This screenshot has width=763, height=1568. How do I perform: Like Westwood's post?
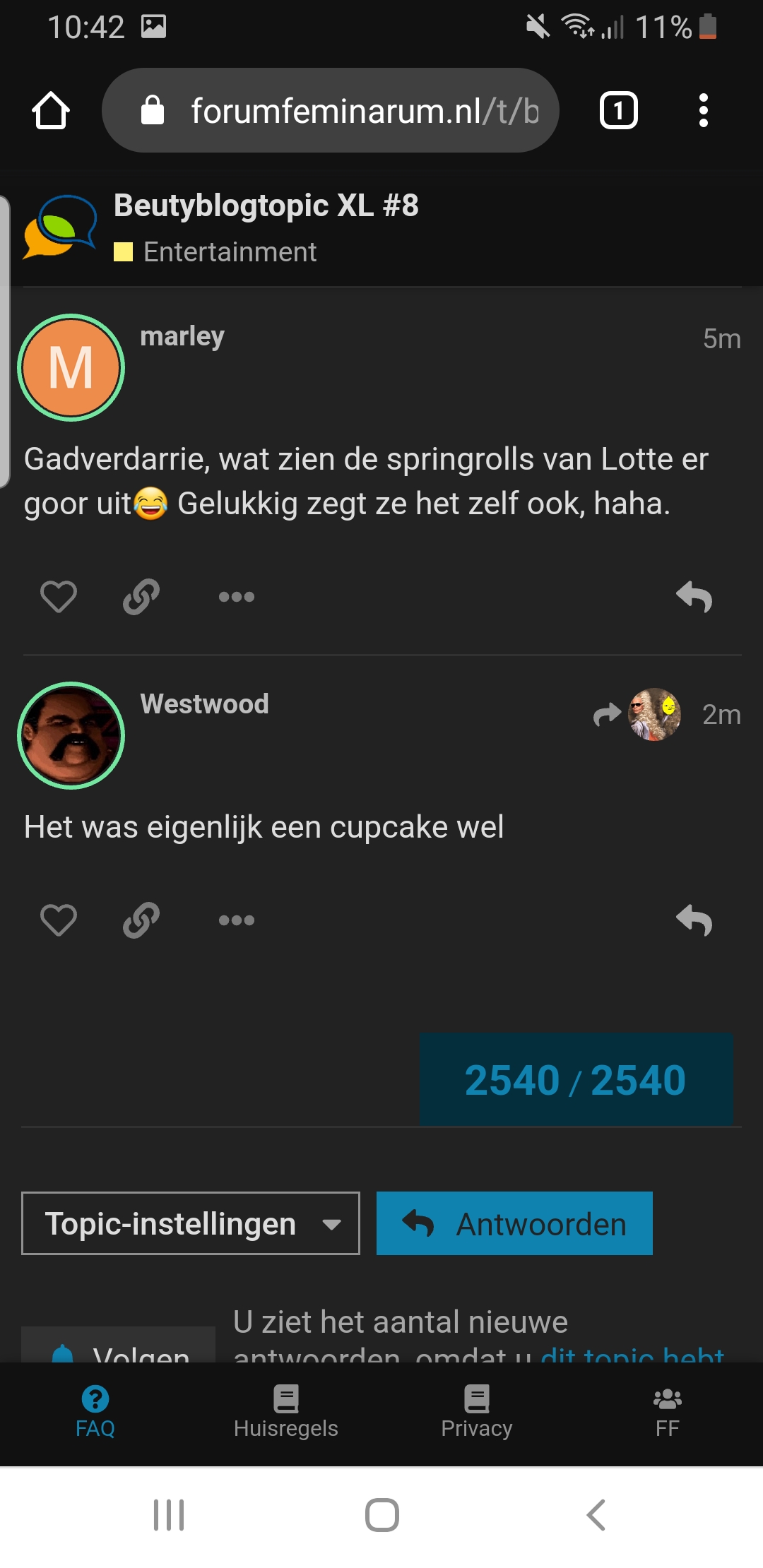(x=59, y=920)
